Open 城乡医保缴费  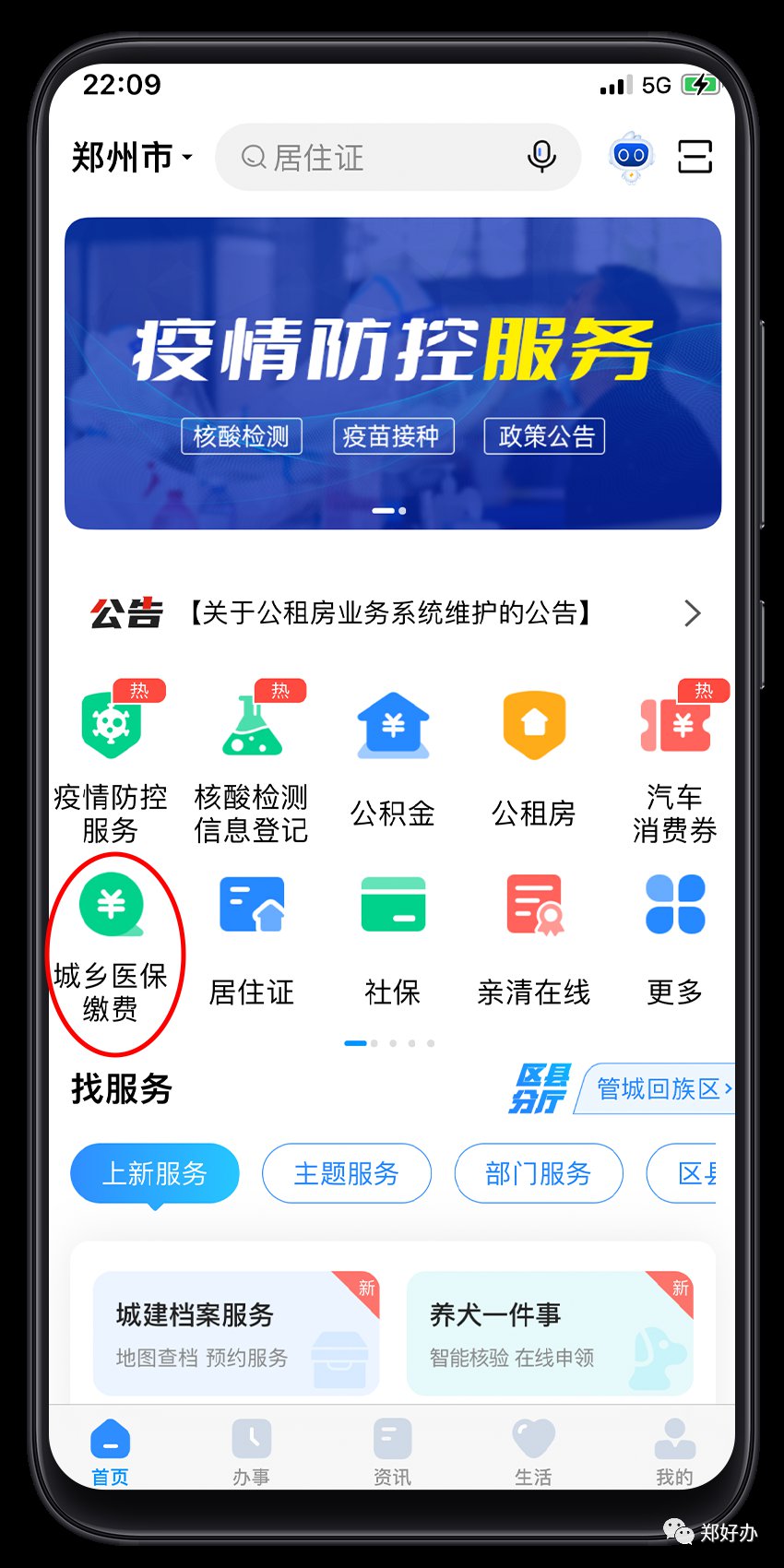(x=111, y=950)
